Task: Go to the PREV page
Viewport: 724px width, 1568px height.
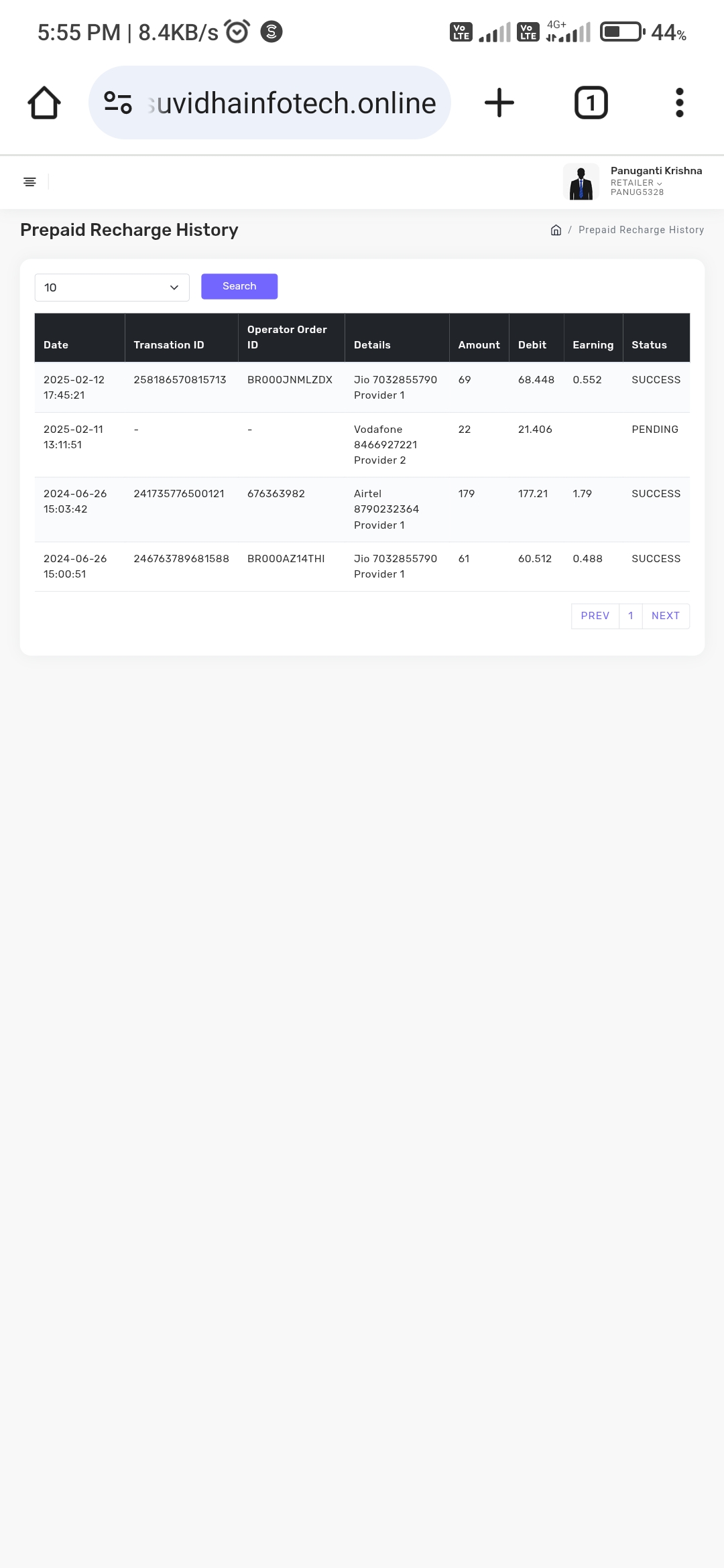Action: (595, 616)
